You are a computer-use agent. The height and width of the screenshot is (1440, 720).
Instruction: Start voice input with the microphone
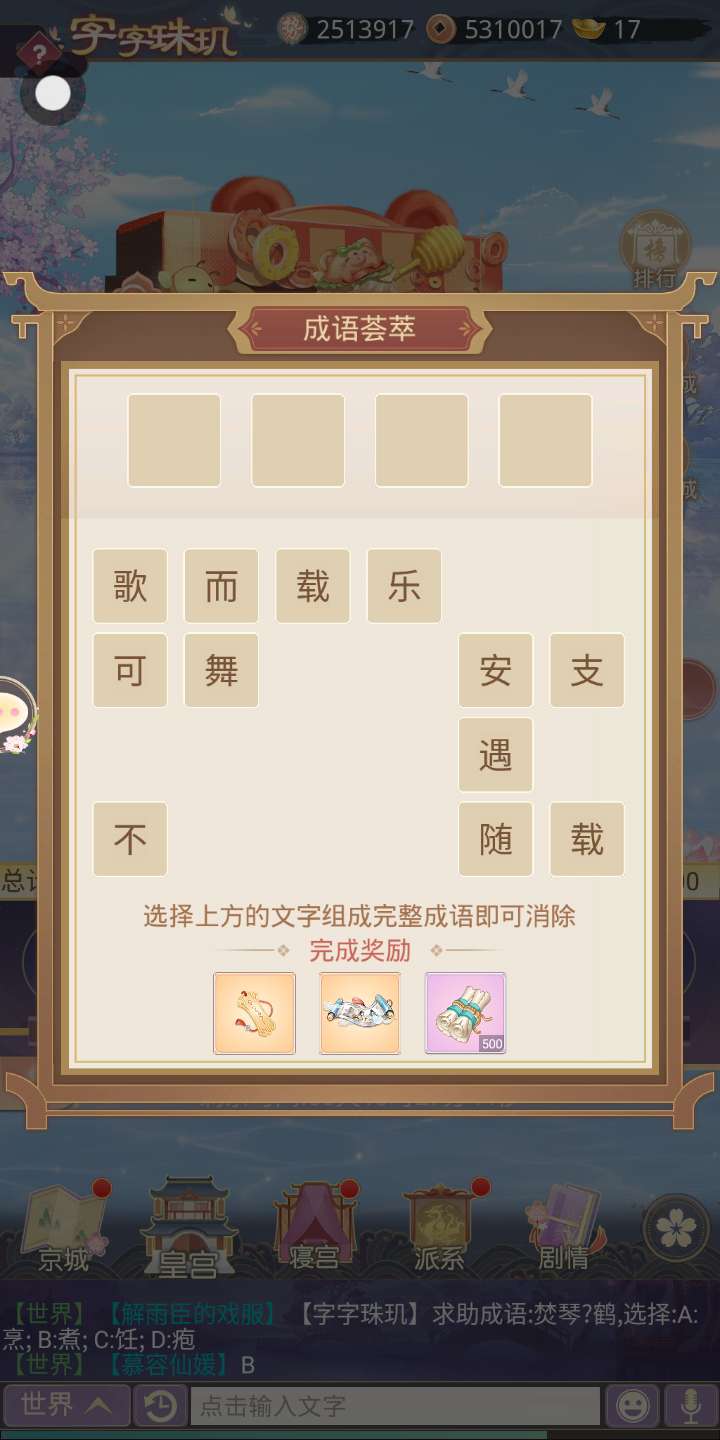pyautogui.click(x=690, y=1406)
